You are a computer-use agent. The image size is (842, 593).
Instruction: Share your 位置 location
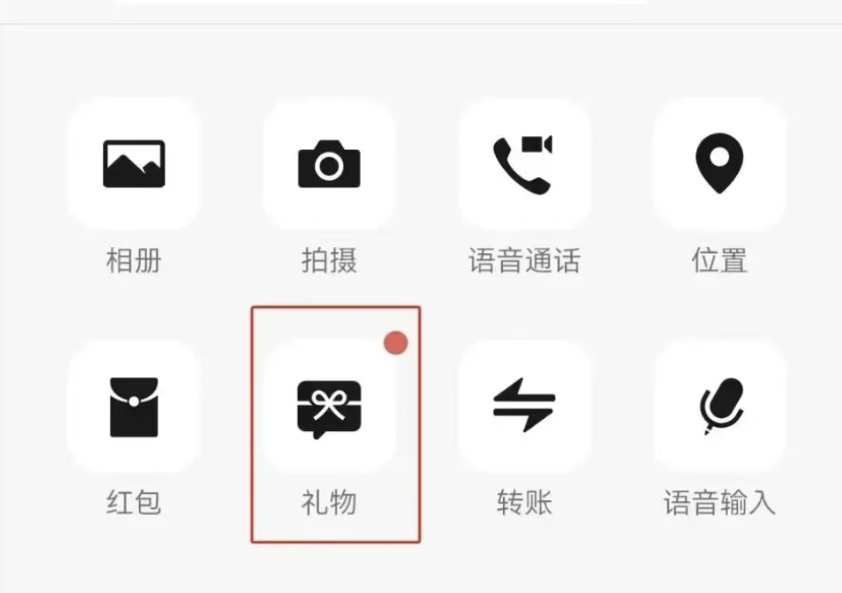tap(719, 165)
